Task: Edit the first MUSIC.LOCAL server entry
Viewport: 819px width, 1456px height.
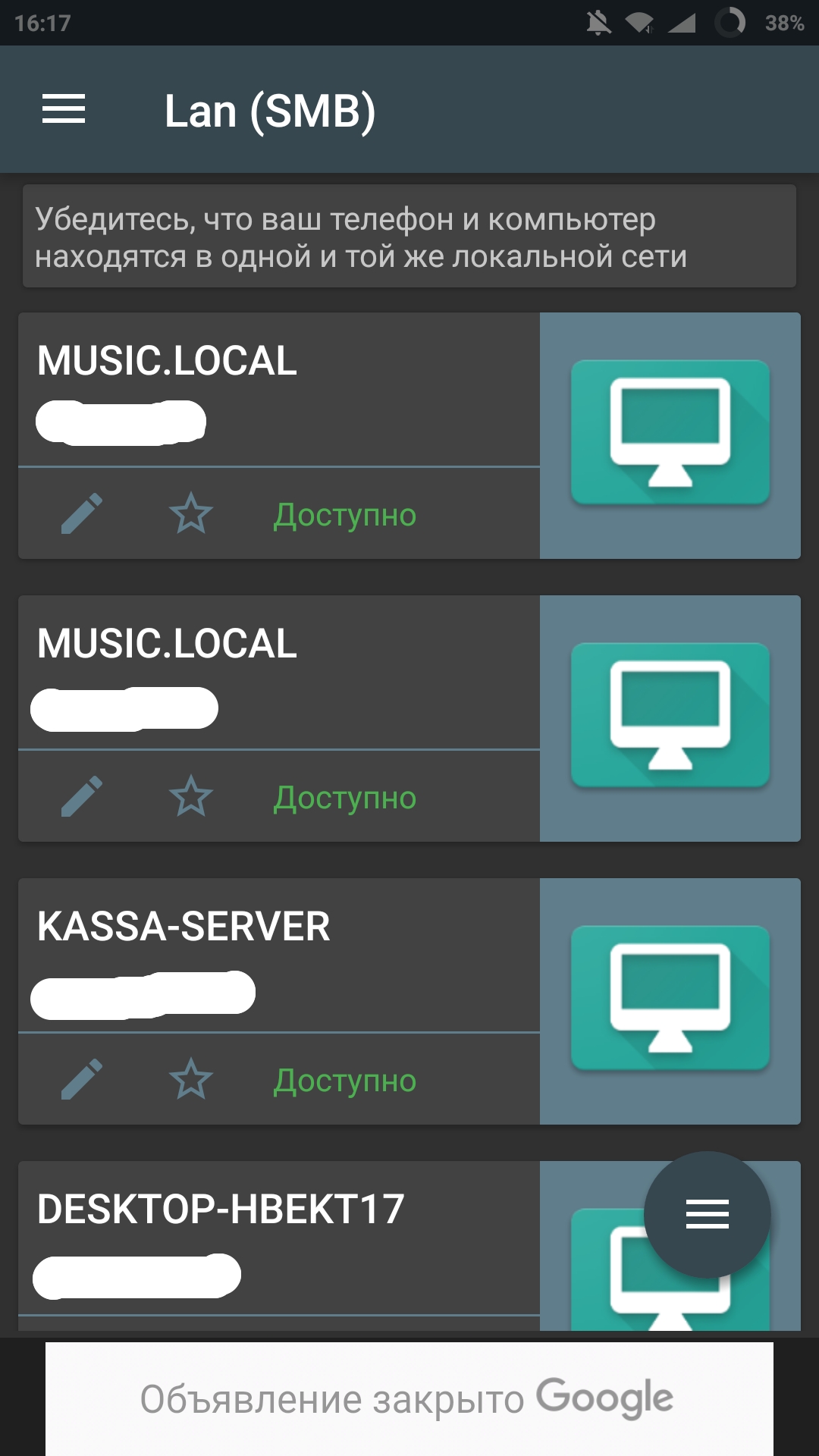Action: (83, 513)
